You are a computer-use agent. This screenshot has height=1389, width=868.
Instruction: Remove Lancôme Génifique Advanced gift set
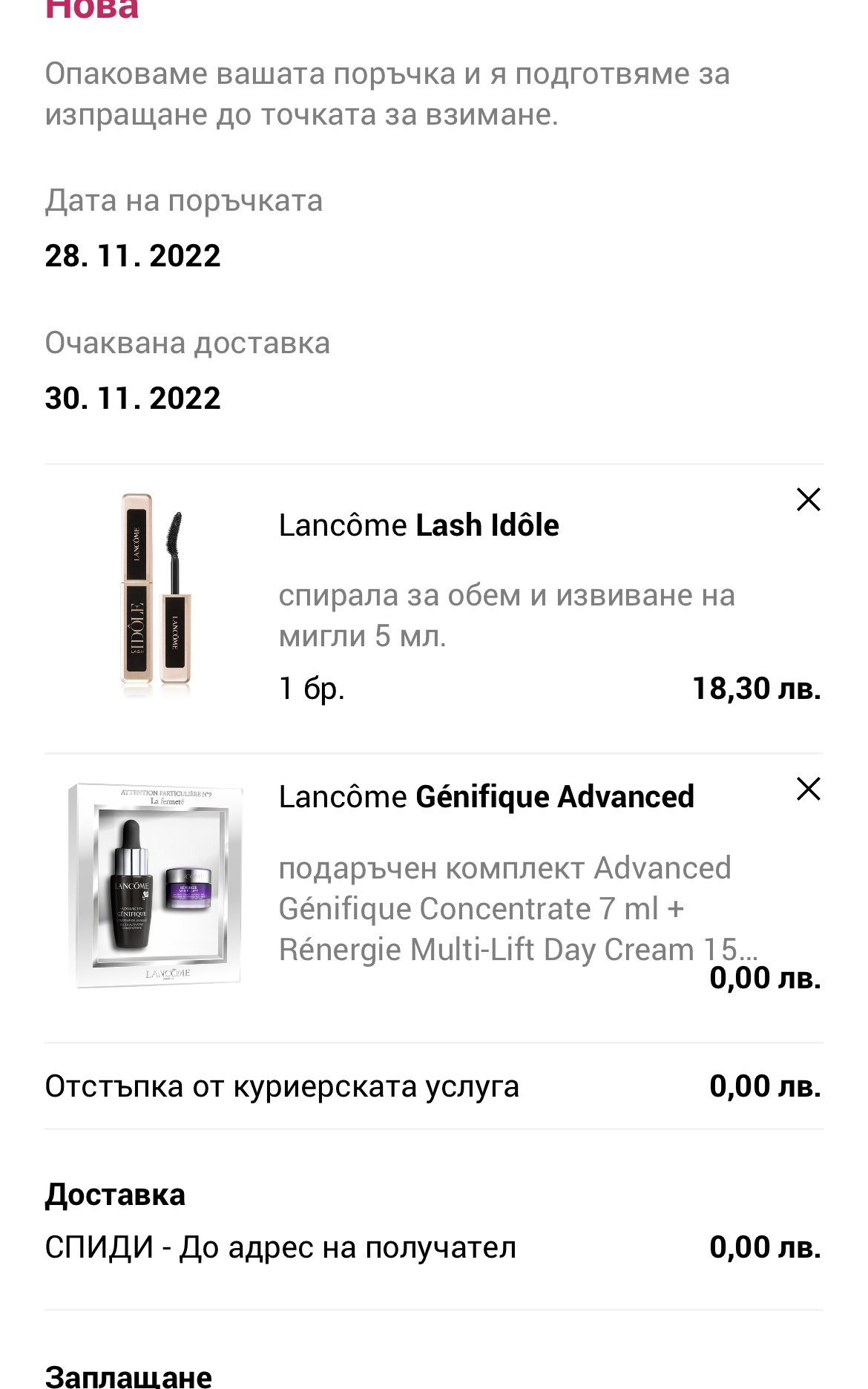(x=808, y=789)
